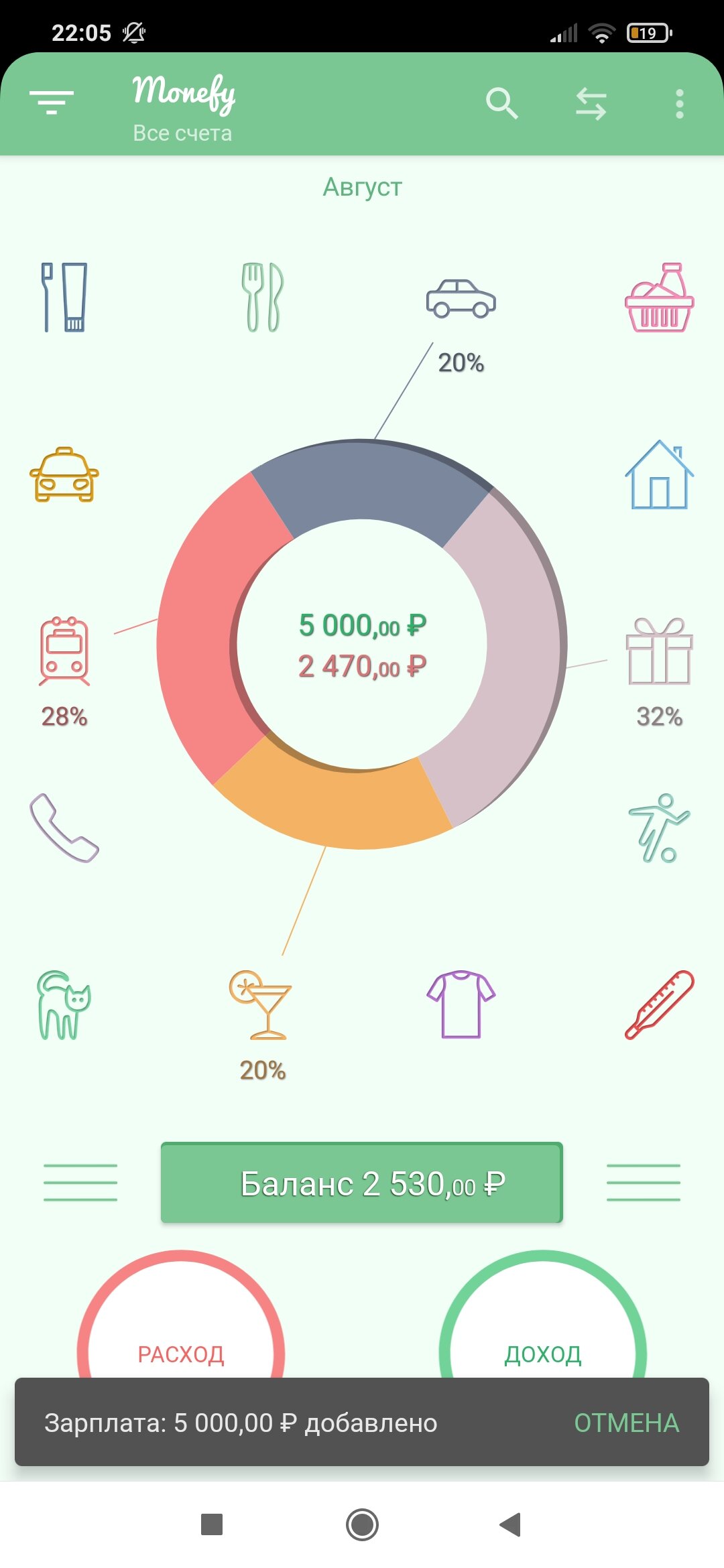
Task: Choose the cat pets category
Action: [64, 1005]
